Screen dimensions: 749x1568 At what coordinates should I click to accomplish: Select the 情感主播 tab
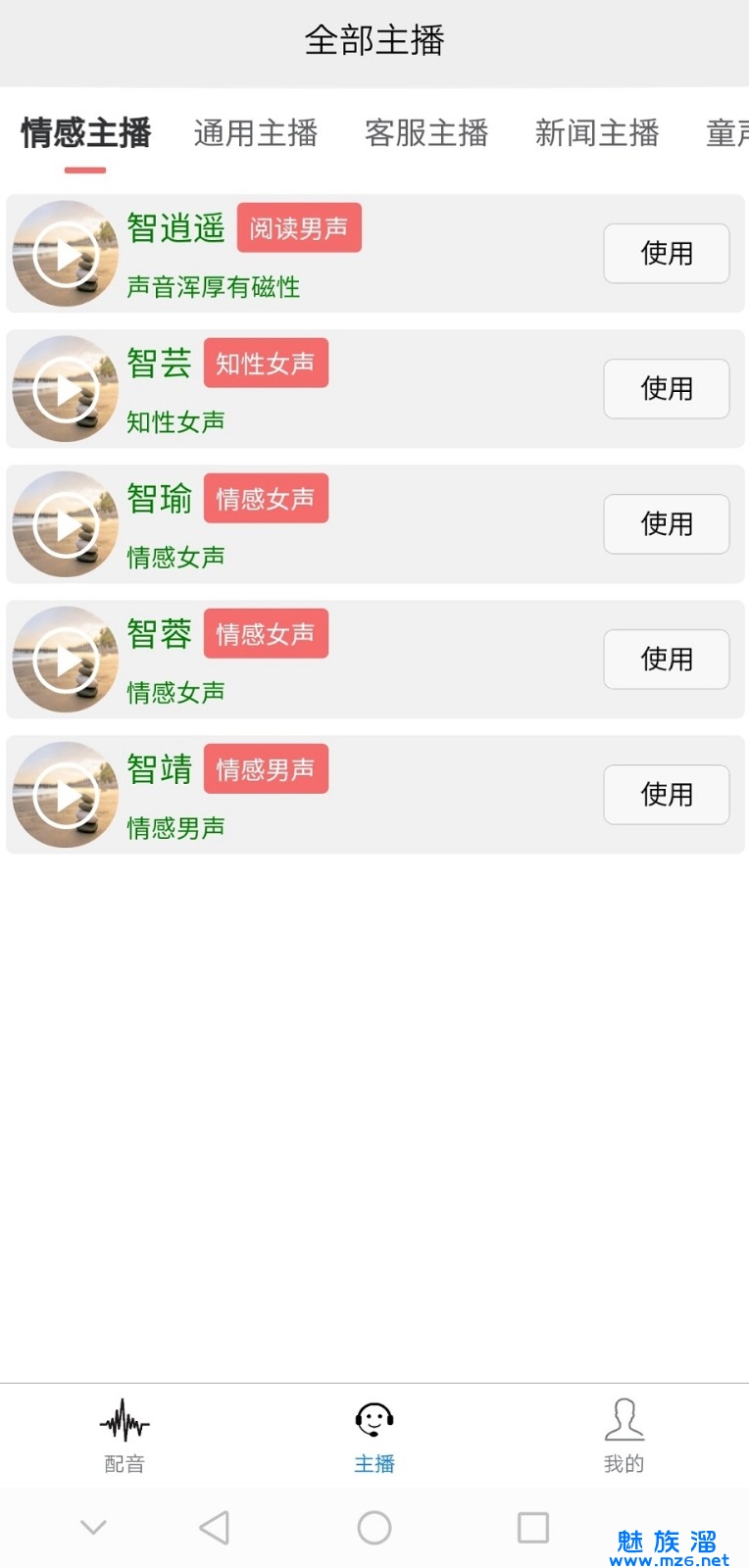(86, 133)
